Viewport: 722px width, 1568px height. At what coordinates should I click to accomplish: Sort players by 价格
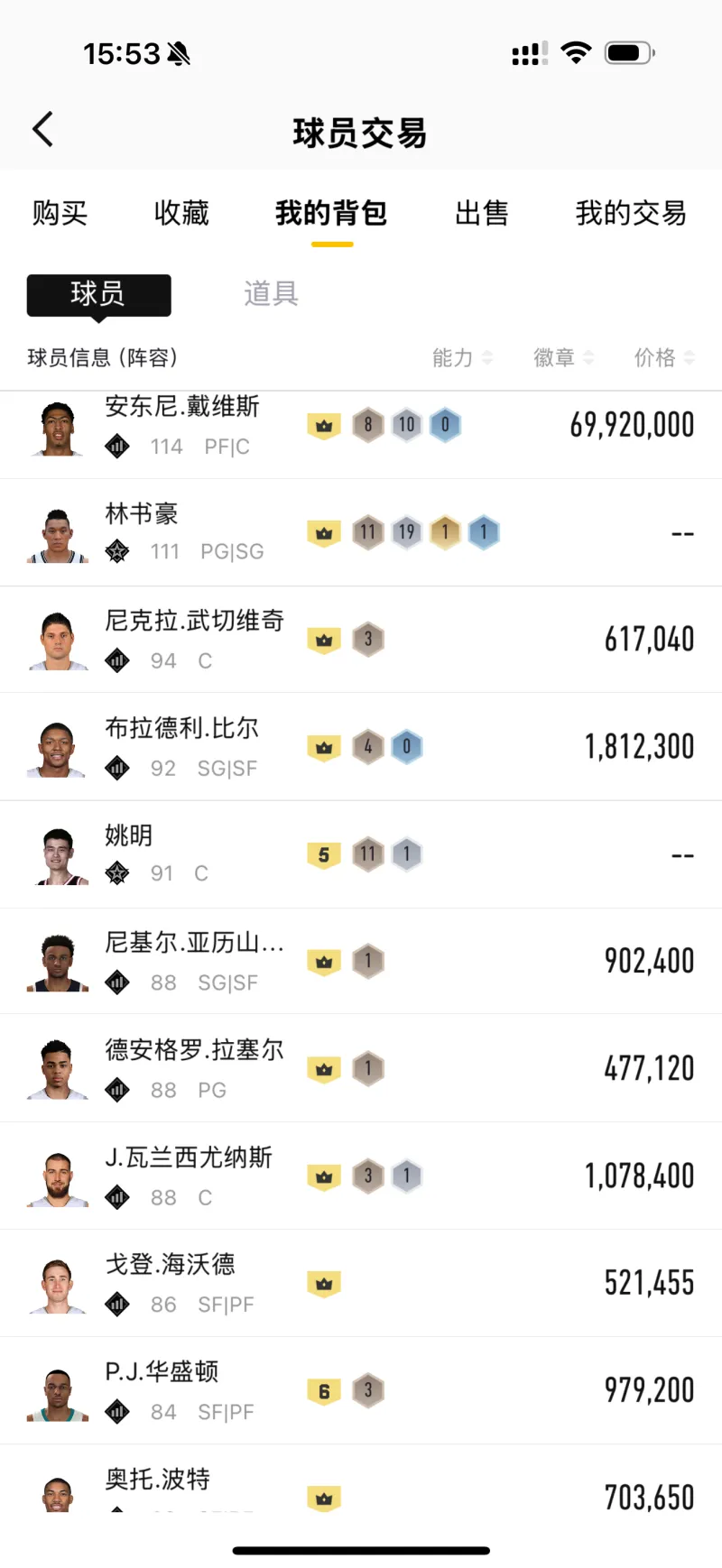click(663, 358)
